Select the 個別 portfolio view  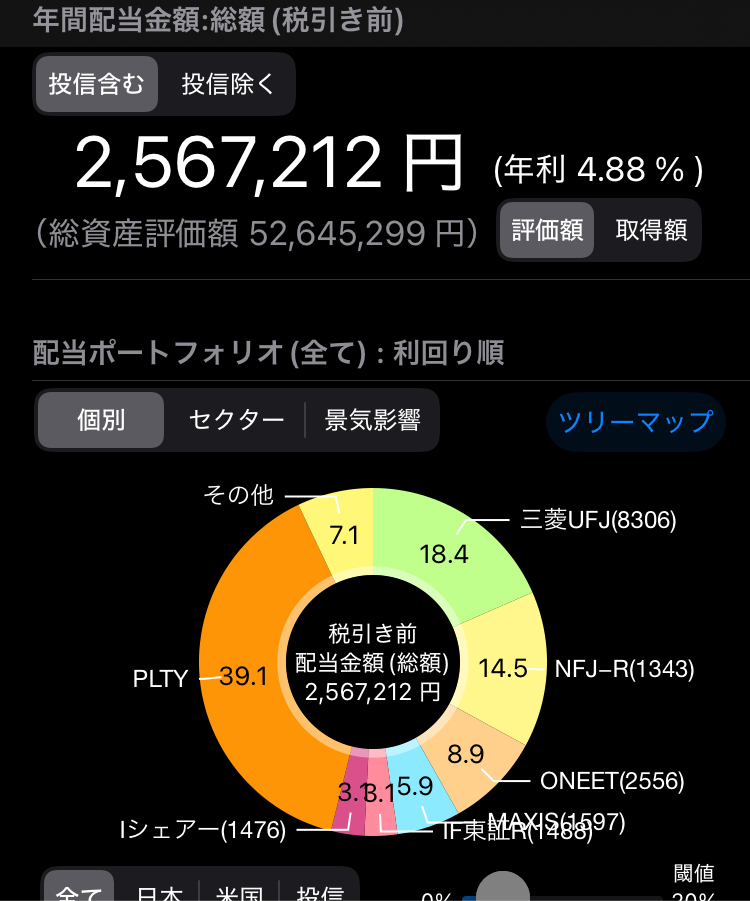[x=101, y=420]
